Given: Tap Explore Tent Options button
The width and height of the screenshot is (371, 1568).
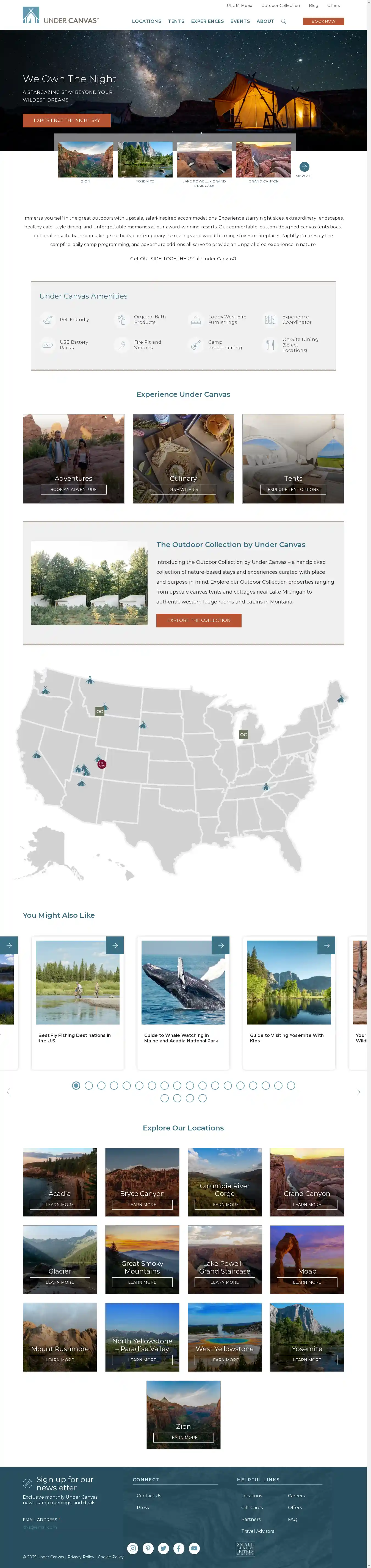Looking at the screenshot, I should coord(293,489).
